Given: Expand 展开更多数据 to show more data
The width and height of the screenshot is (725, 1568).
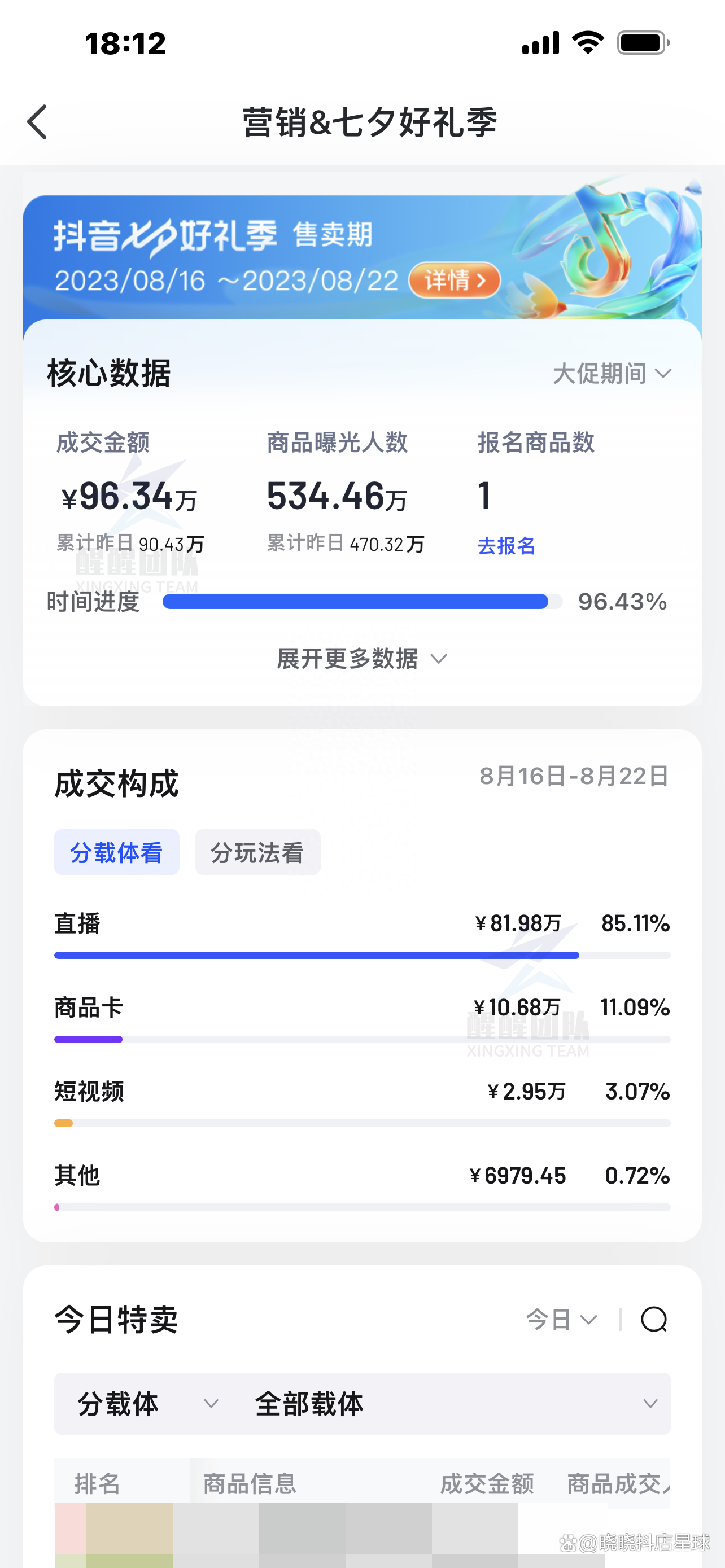Looking at the screenshot, I should click(361, 658).
